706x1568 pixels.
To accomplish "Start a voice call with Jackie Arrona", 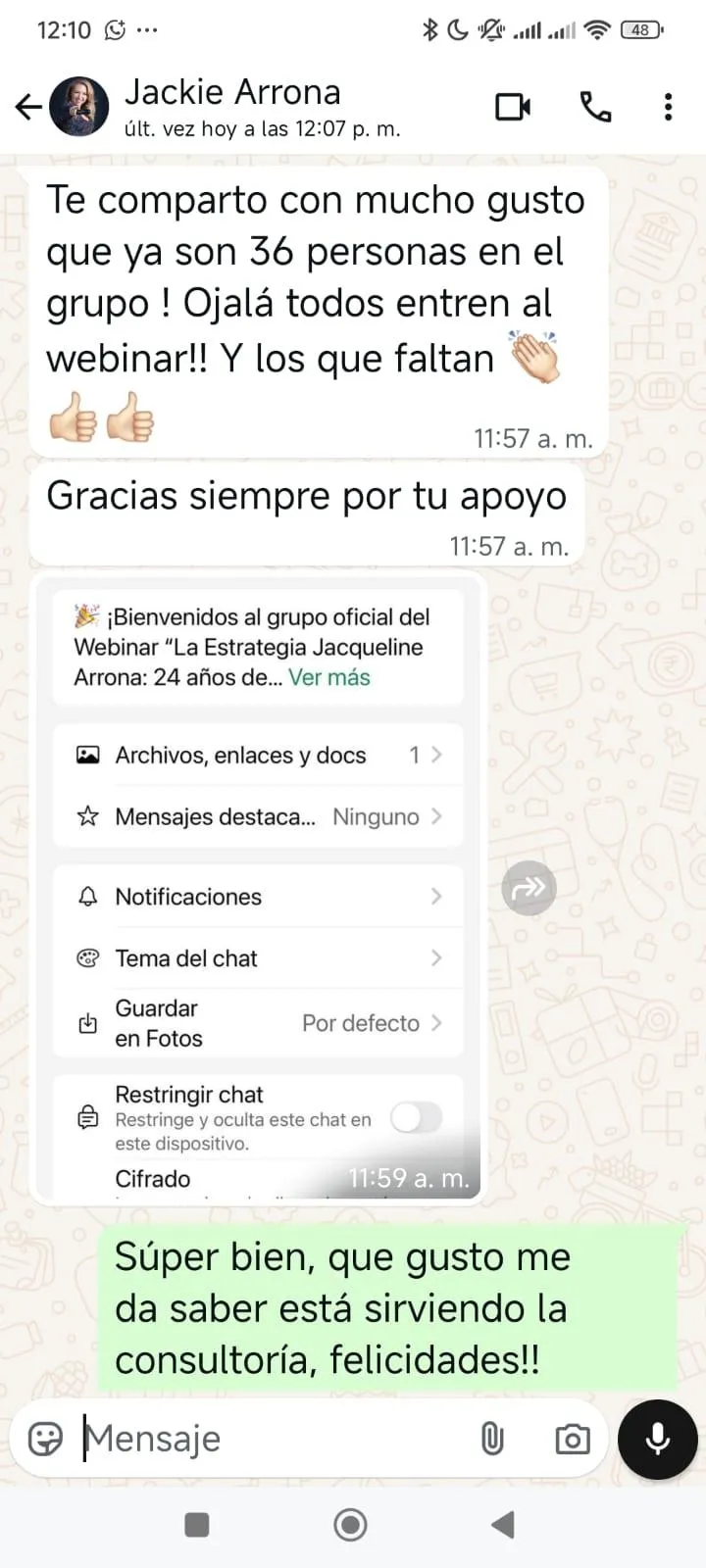I will [595, 106].
